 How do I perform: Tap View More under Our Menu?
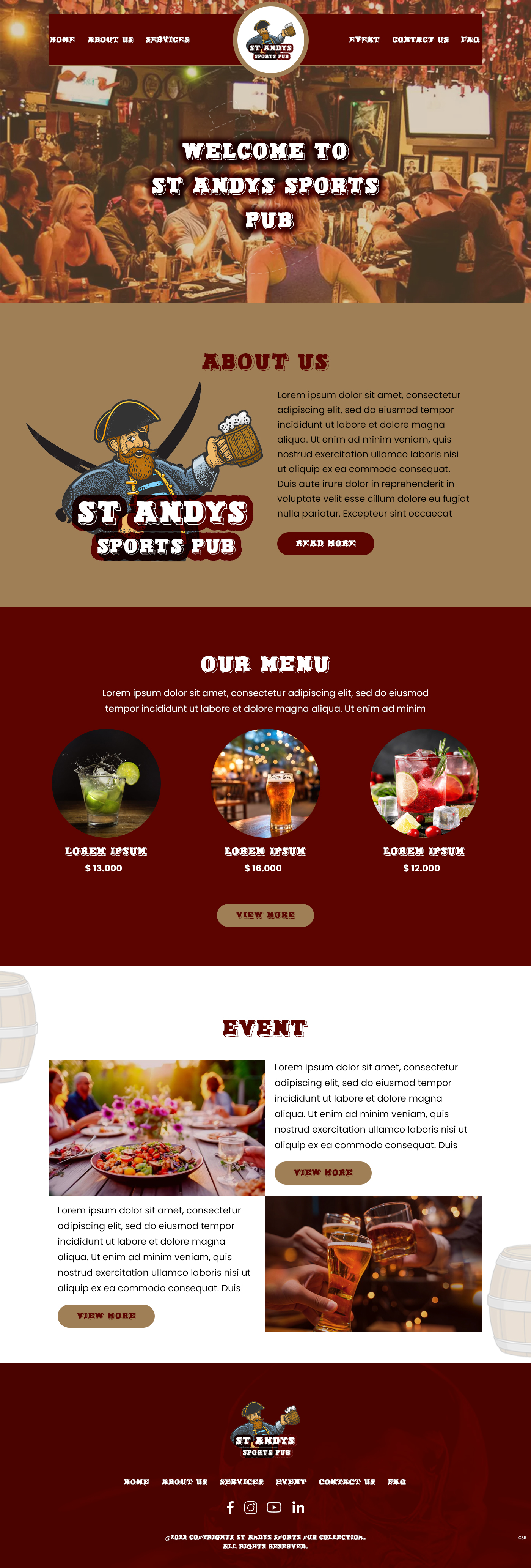[265, 915]
